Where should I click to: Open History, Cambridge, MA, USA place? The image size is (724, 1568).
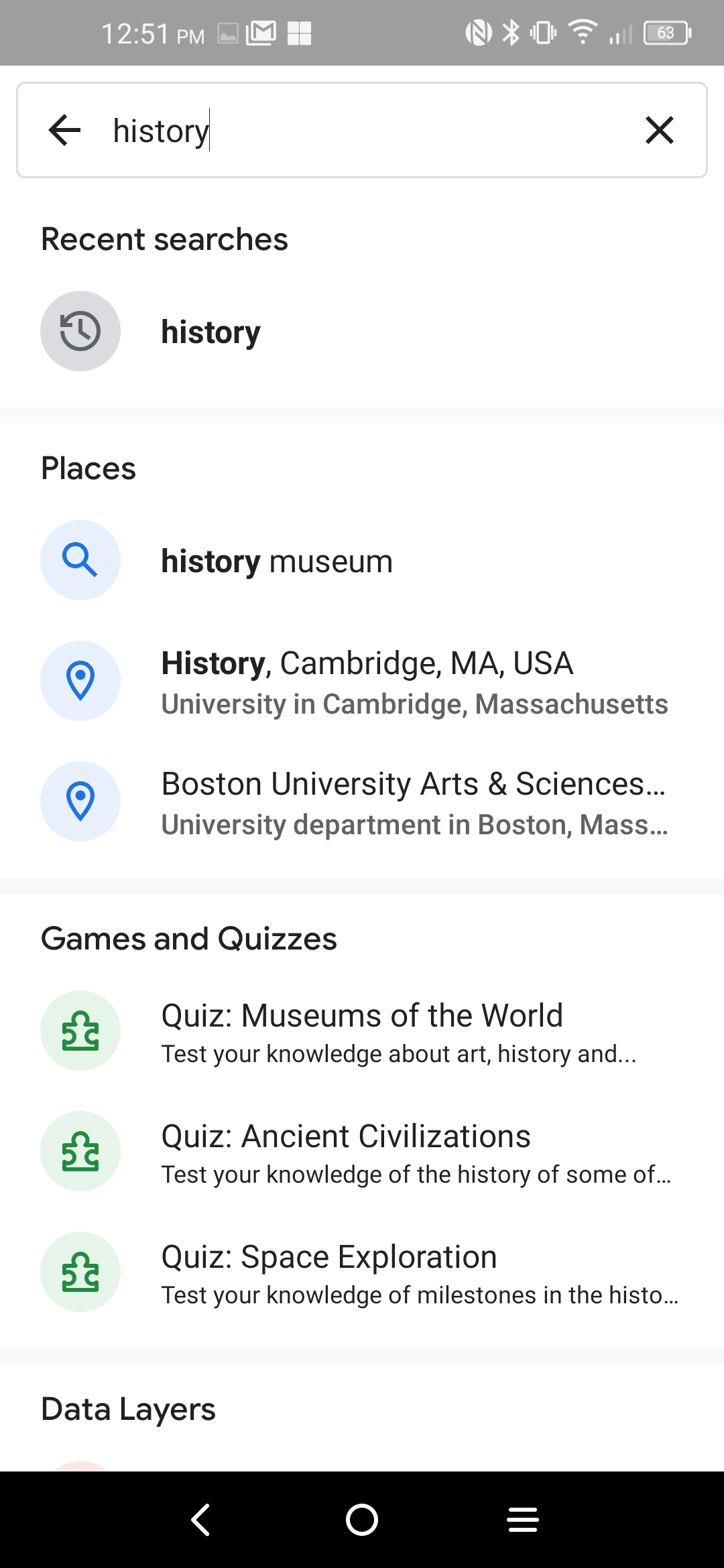tap(362, 681)
